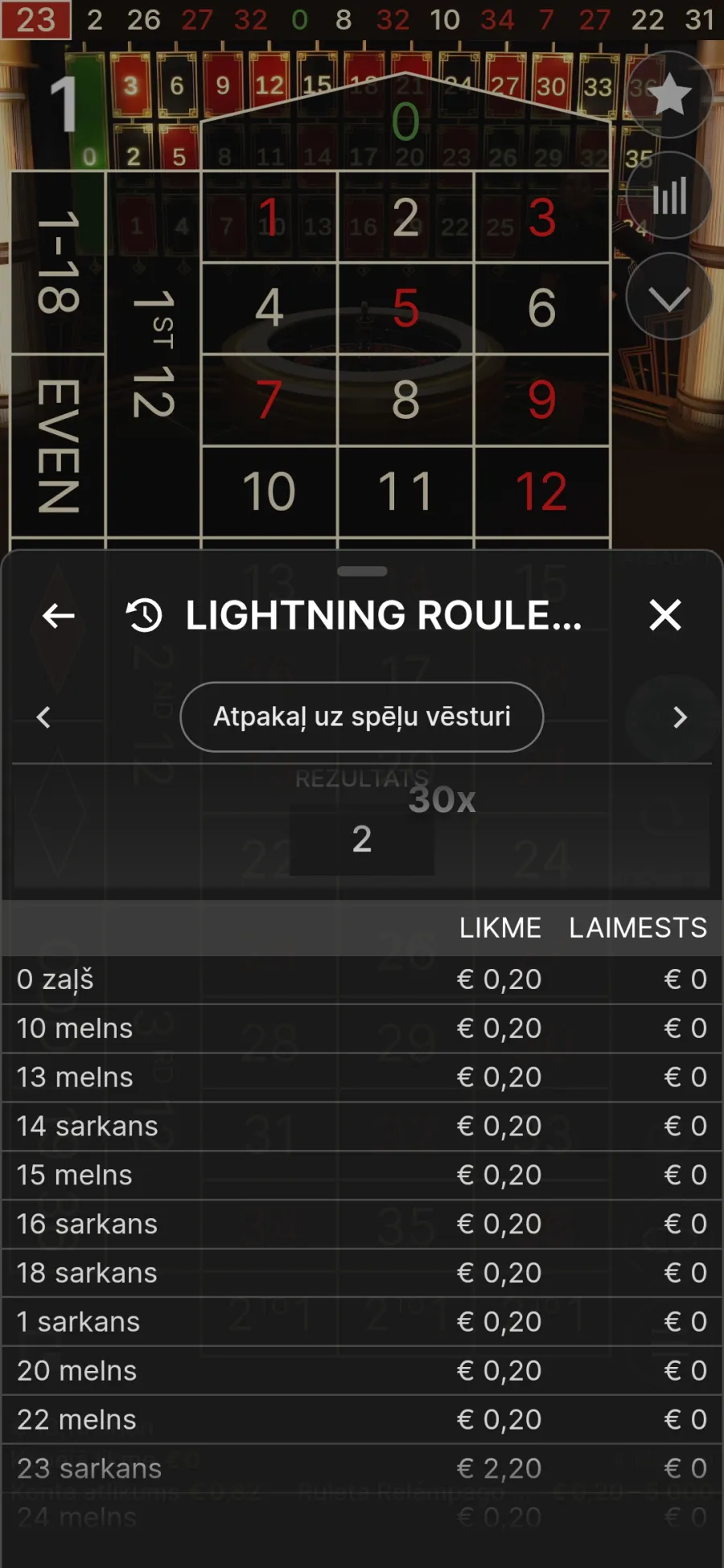Bet on EVEN
Screen dimensions: 724x1568
[58, 446]
